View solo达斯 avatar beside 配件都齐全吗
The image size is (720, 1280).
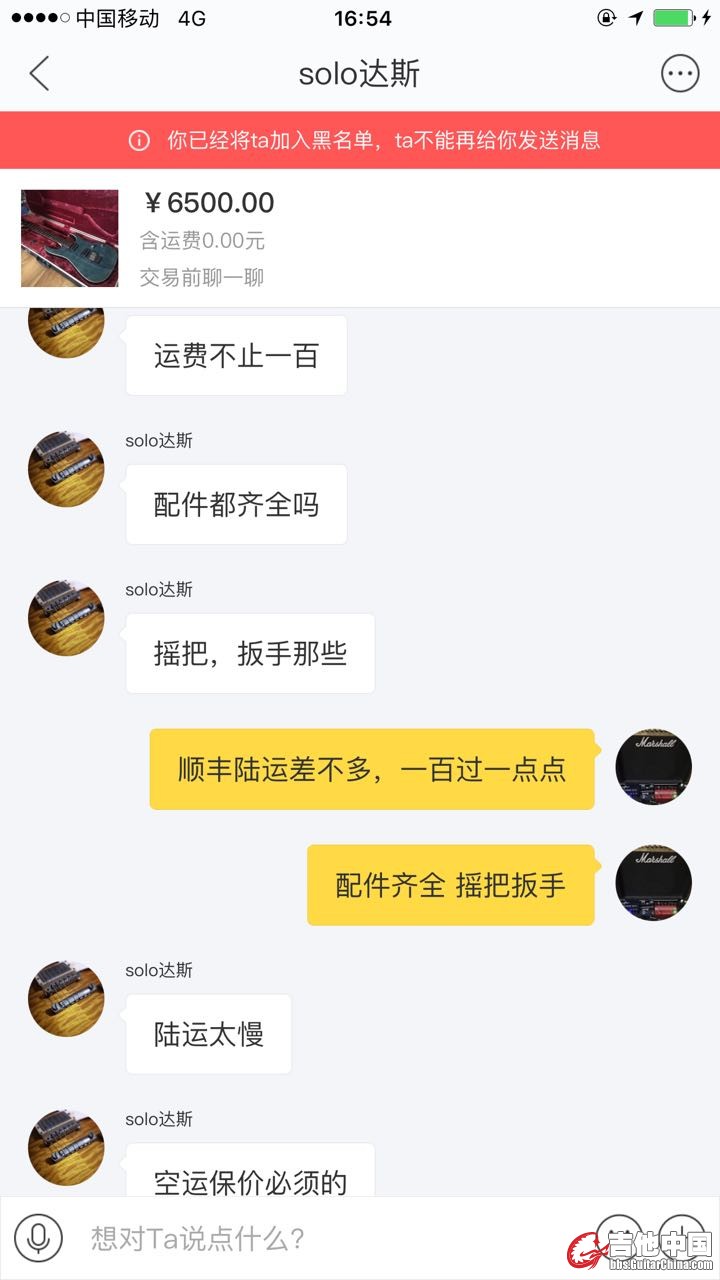coord(66,469)
